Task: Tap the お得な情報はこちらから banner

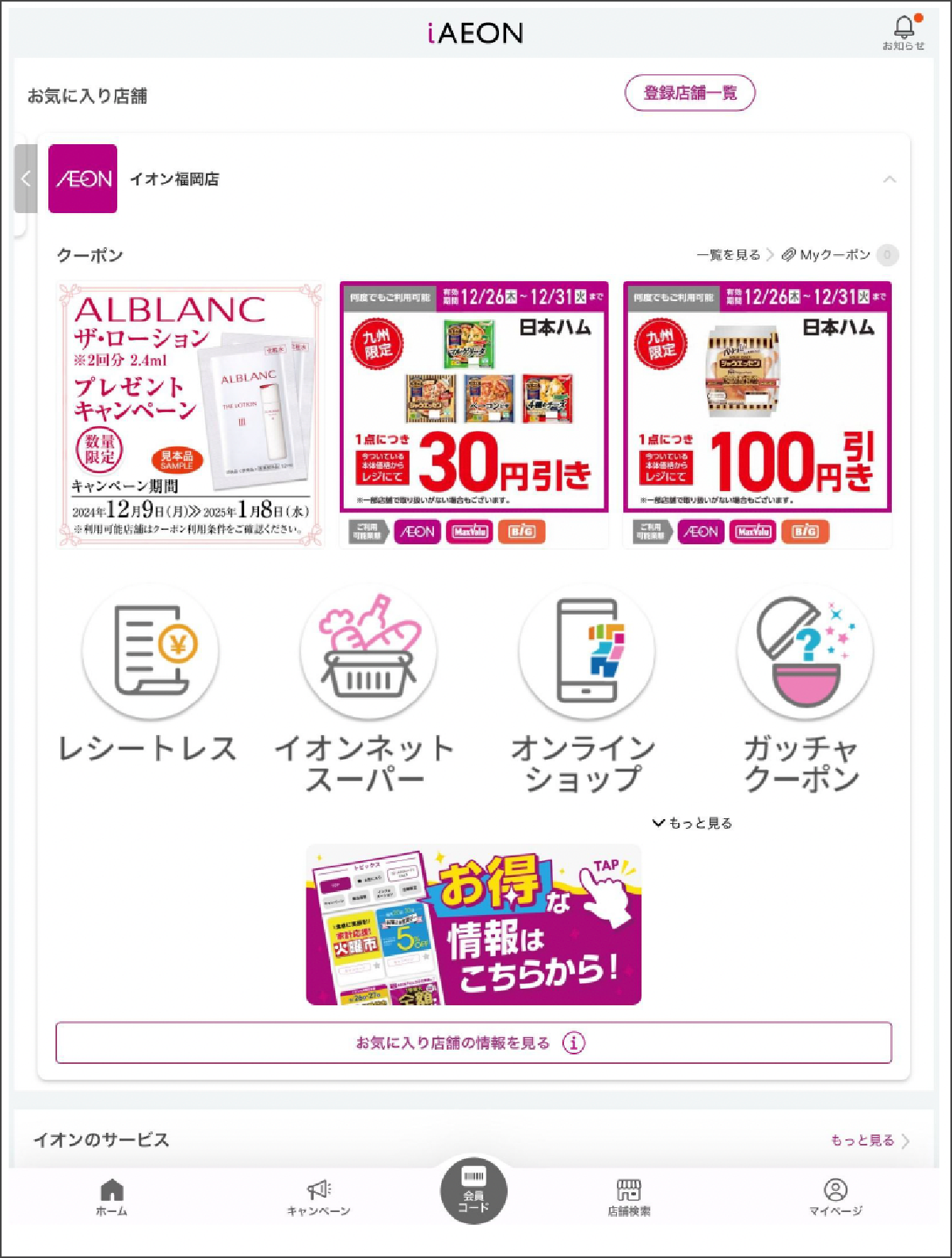Action: pos(474,924)
